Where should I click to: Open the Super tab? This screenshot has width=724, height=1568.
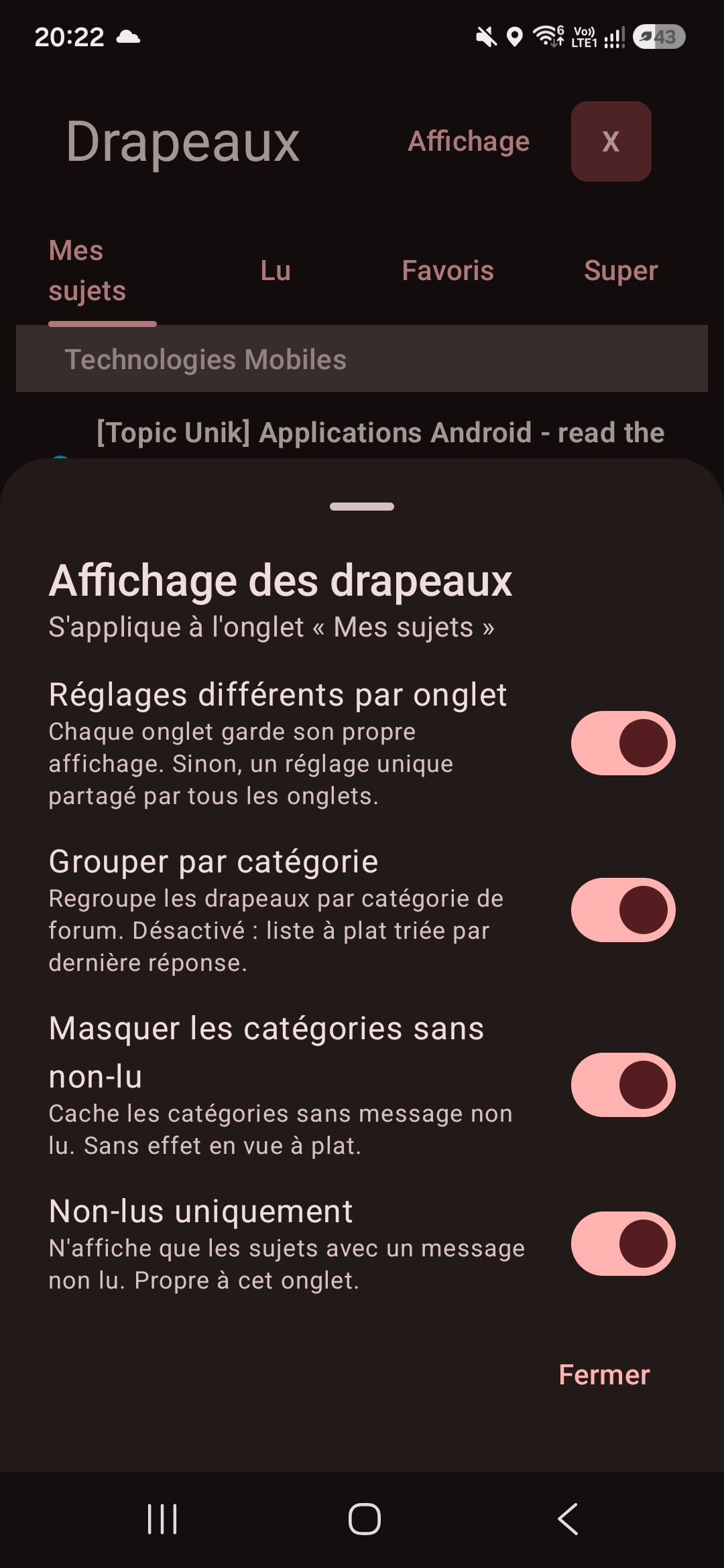[620, 271]
